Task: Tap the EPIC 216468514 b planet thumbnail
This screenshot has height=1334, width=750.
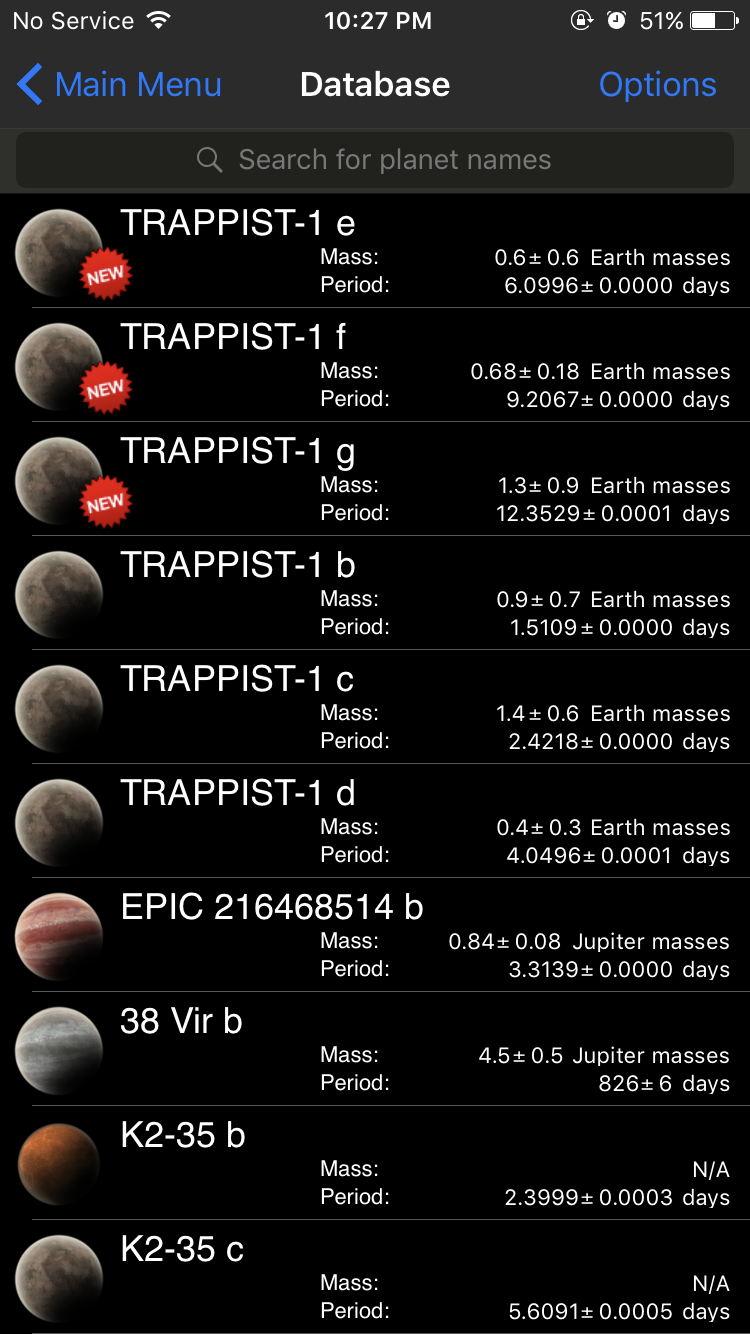Action: (x=58, y=936)
